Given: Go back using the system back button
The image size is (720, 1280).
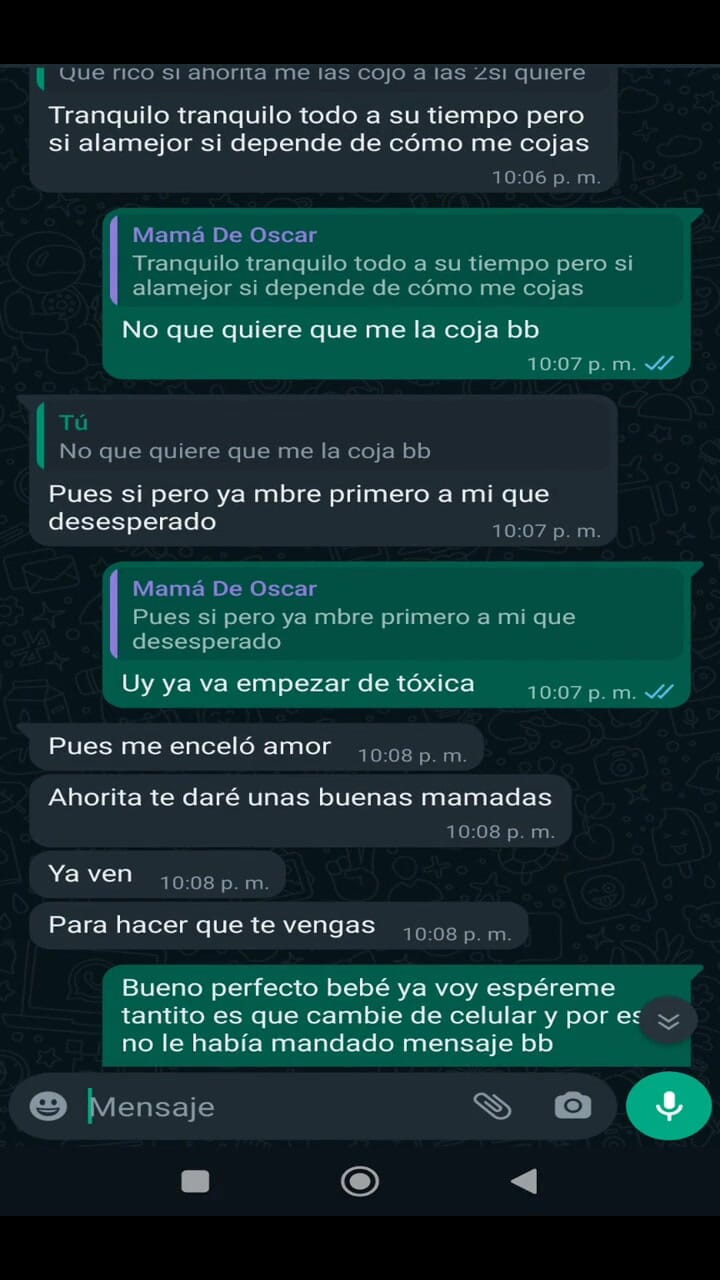Looking at the screenshot, I should (x=524, y=1181).
